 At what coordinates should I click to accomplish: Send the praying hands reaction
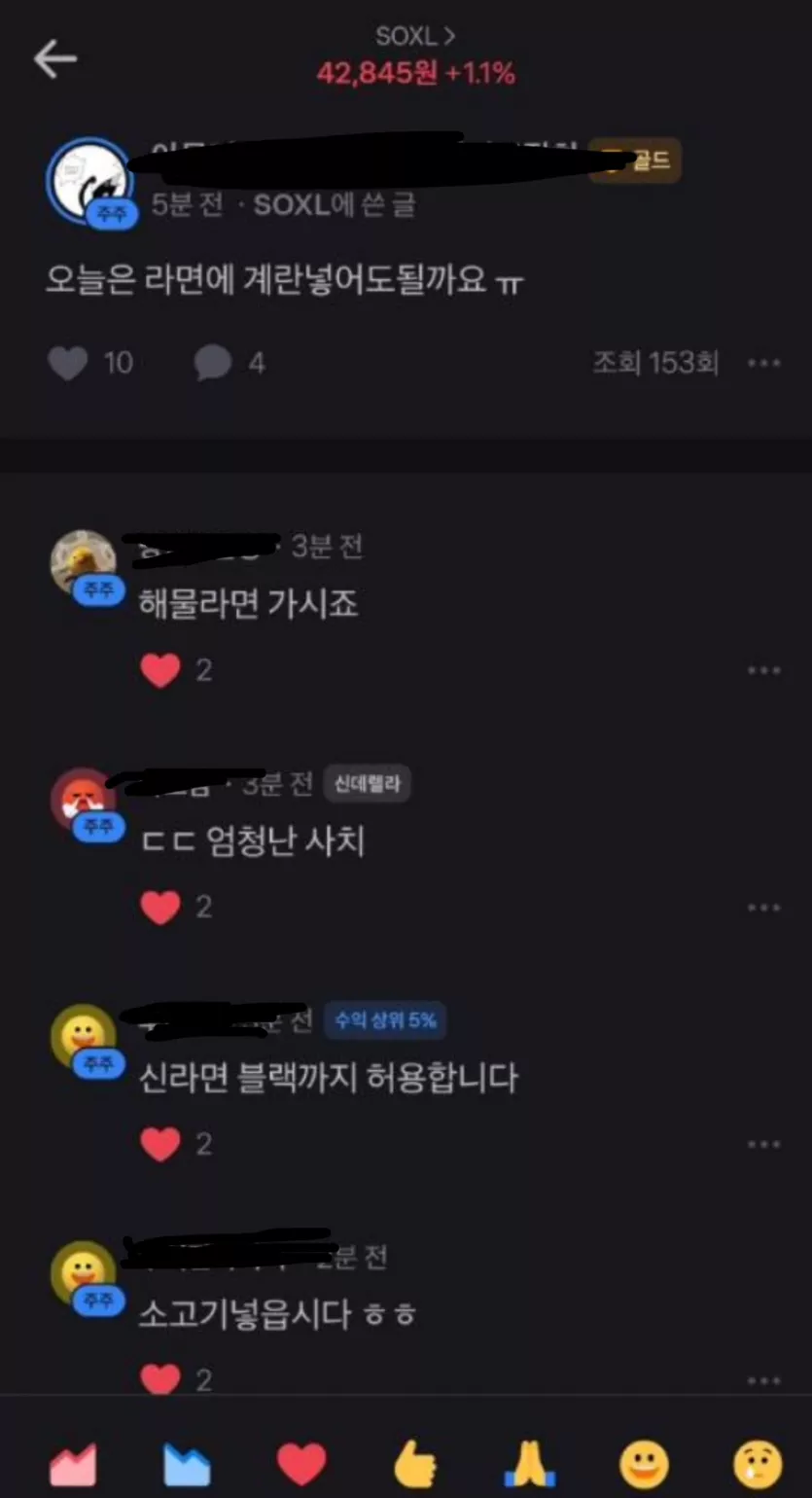coord(530,1465)
